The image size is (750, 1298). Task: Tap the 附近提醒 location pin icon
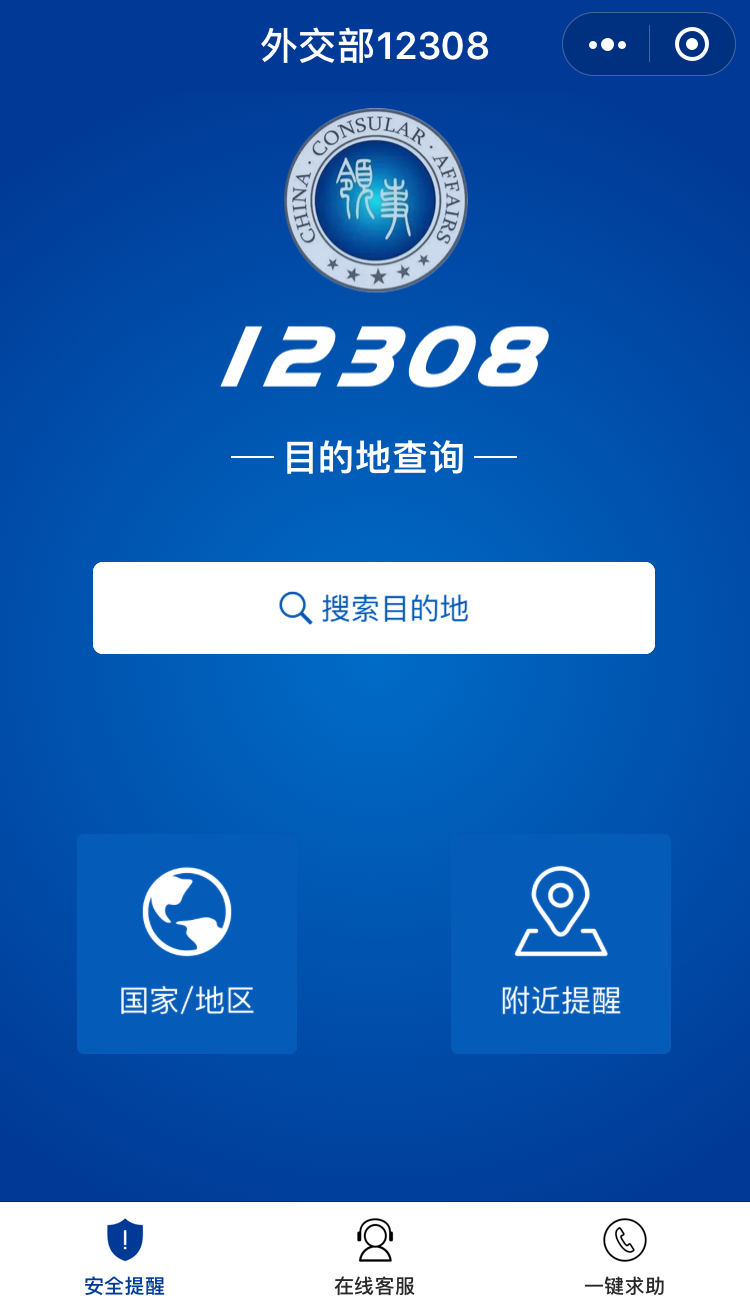coord(561,910)
